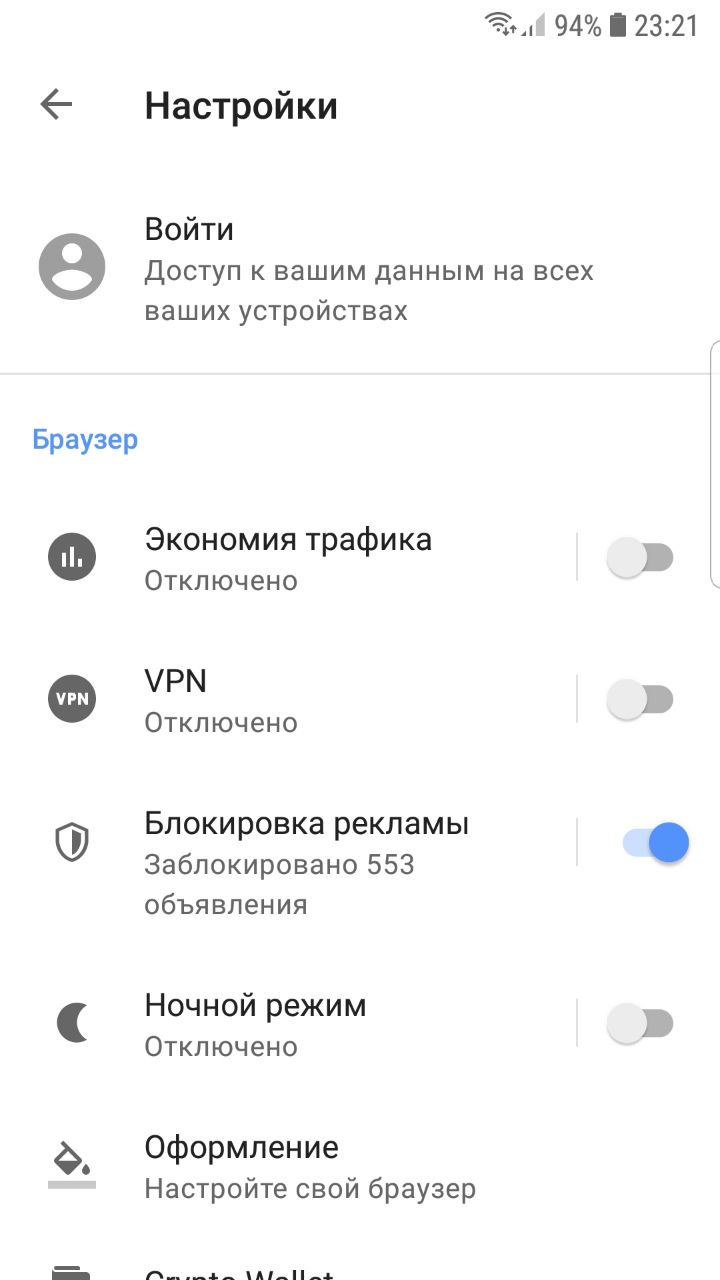This screenshot has height=1280, width=720.
Task: Open the VPN settings row
Action: pos(288,699)
